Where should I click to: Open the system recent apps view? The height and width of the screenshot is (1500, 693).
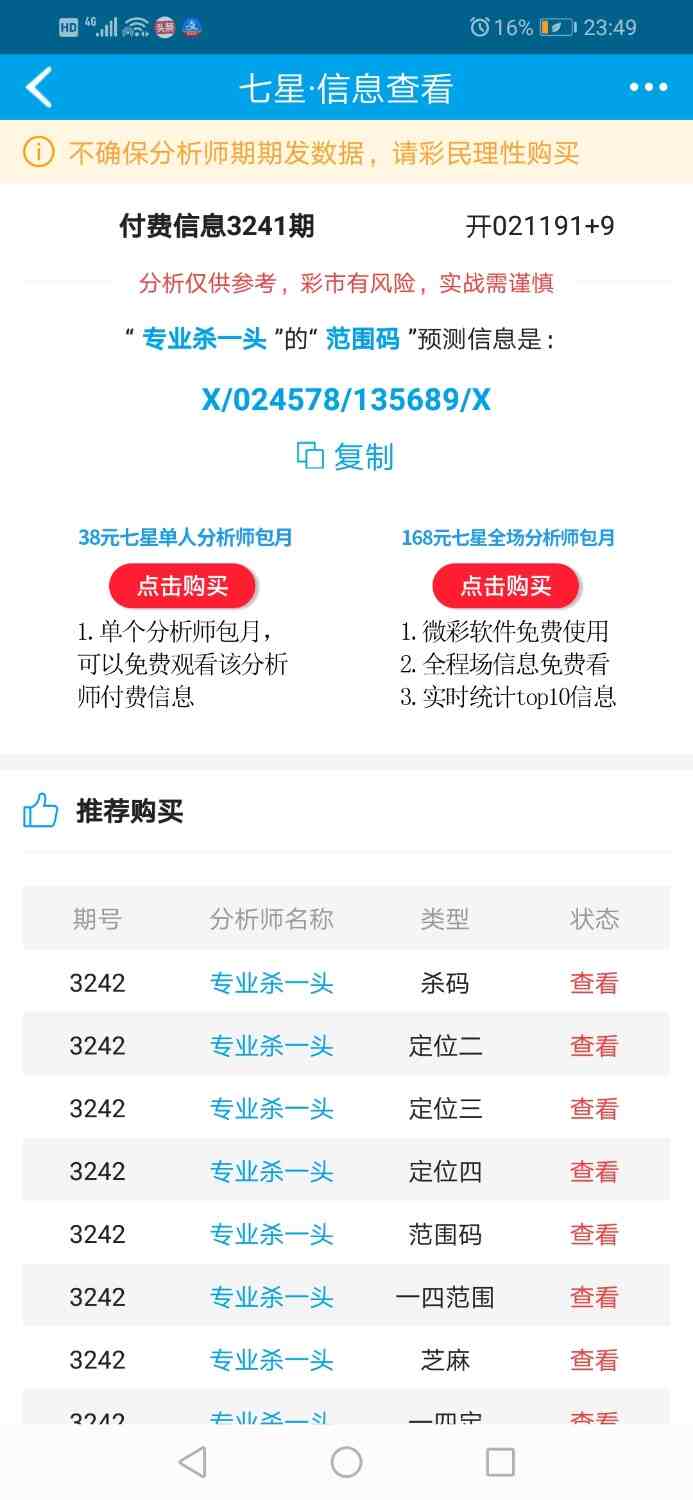pyautogui.click(x=500, y=1462)
